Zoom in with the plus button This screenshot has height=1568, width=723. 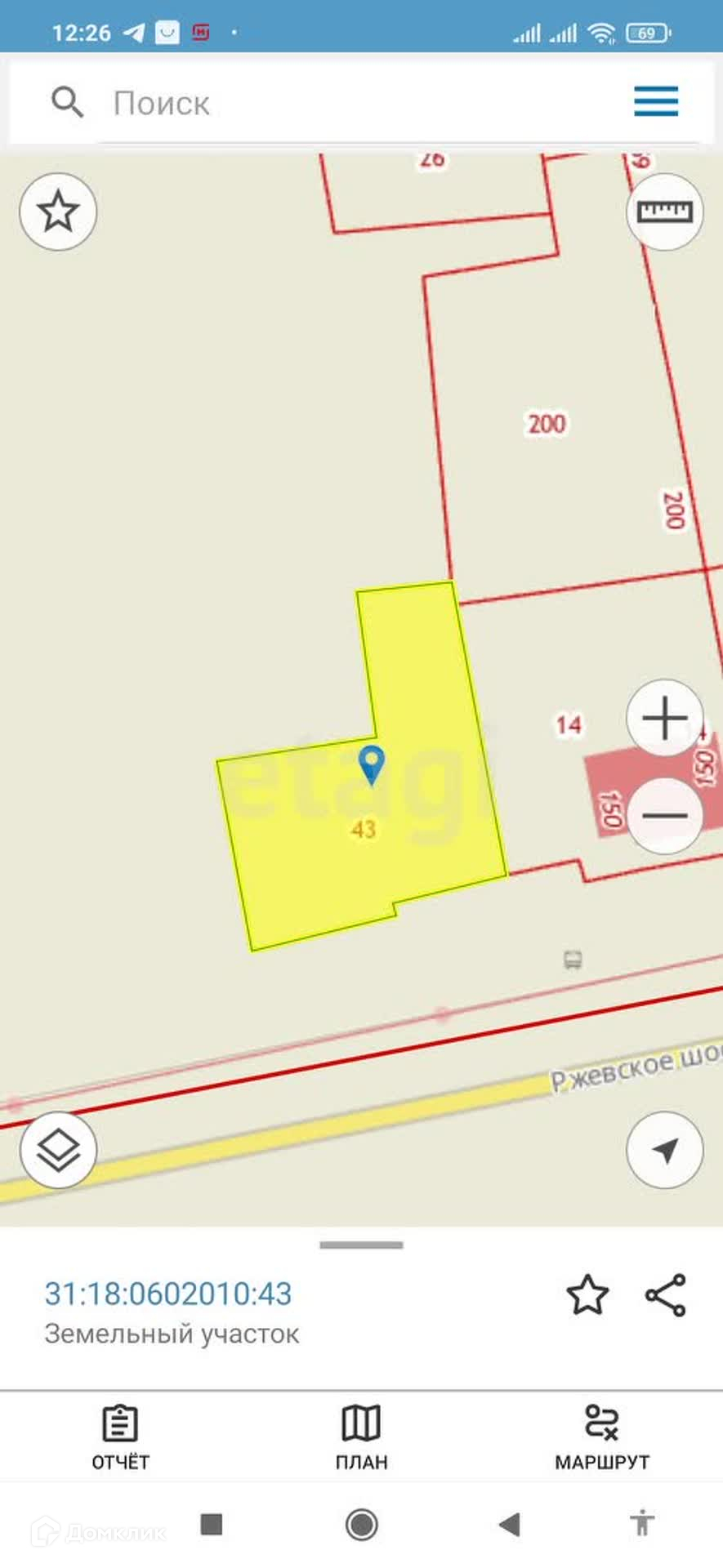[x=664, y=718]
